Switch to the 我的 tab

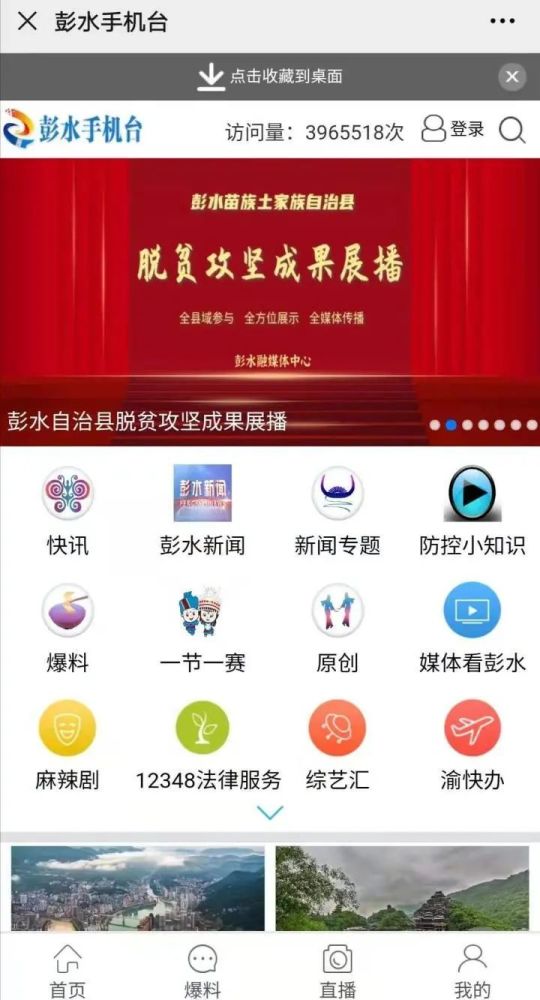pyautogui.click(x=472, y=971)
